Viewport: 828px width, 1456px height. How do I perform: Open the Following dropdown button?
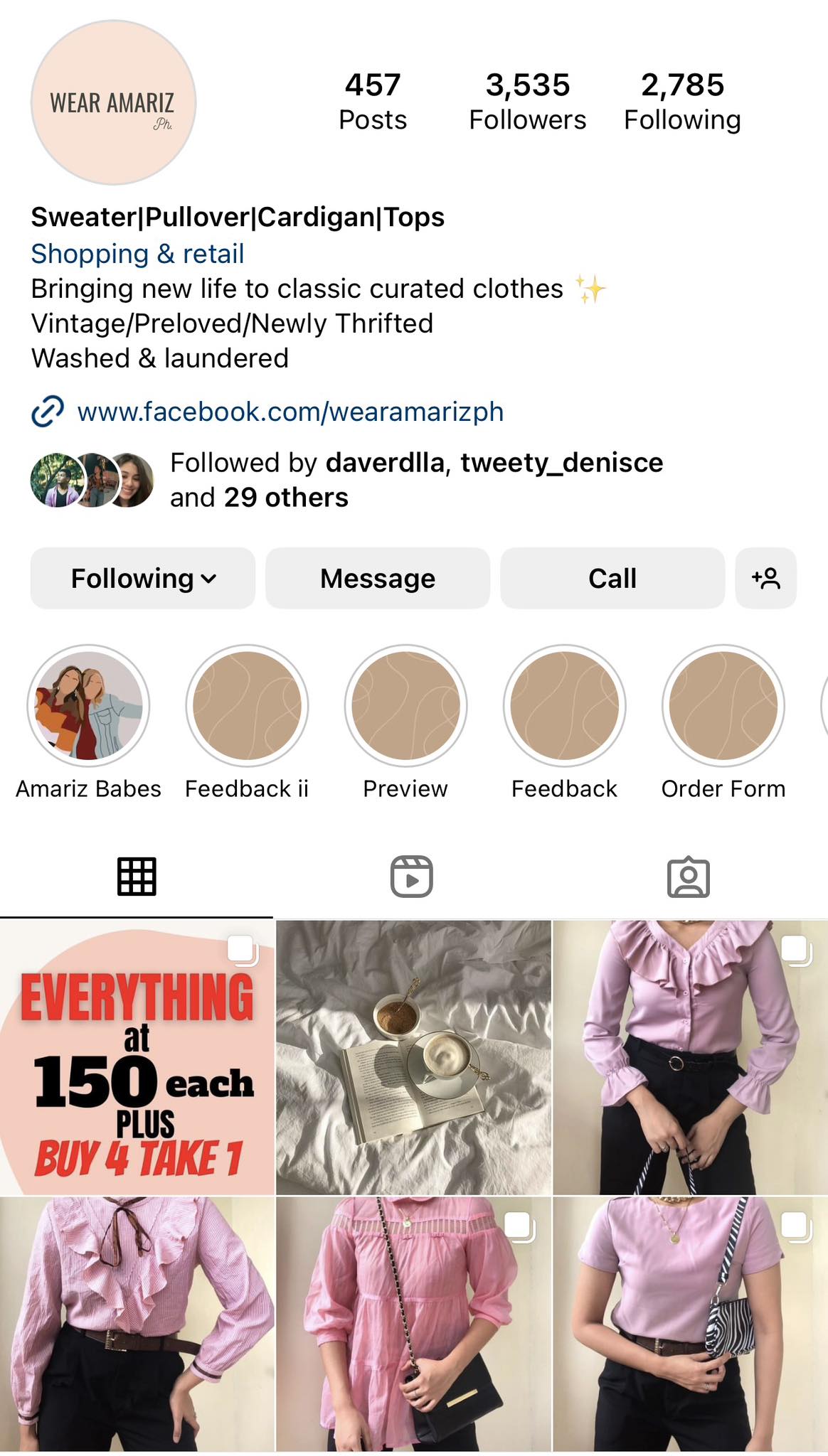(x=142, y=578)
